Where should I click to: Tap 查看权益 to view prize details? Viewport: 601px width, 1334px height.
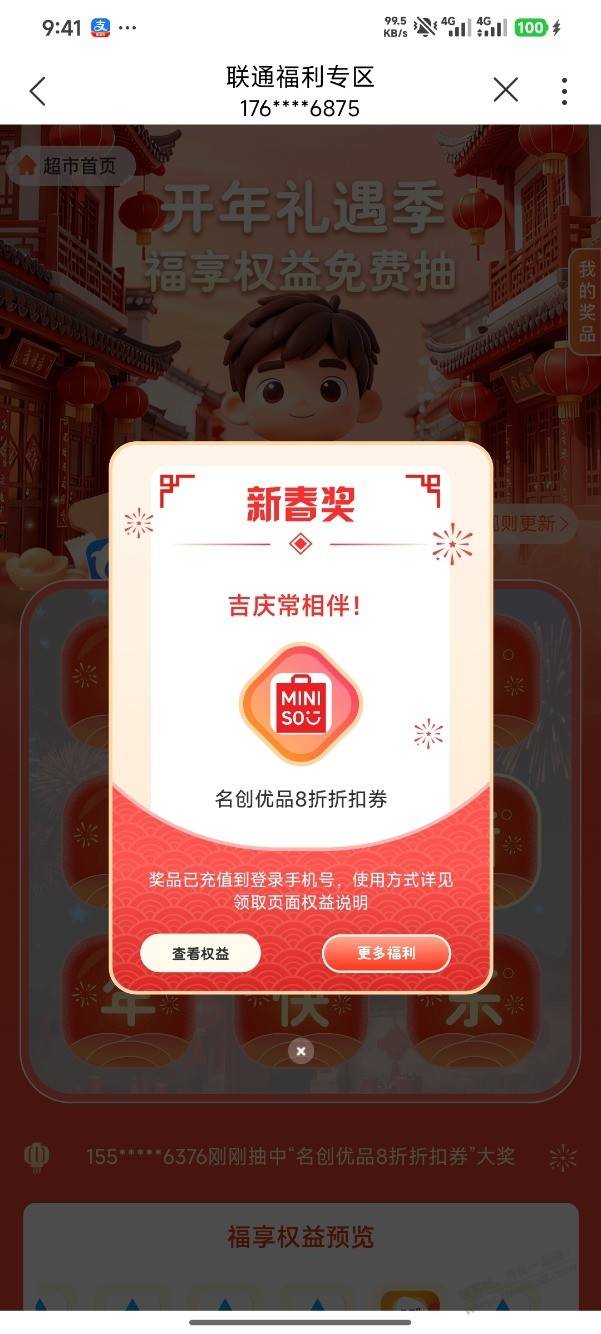[200, 953]
